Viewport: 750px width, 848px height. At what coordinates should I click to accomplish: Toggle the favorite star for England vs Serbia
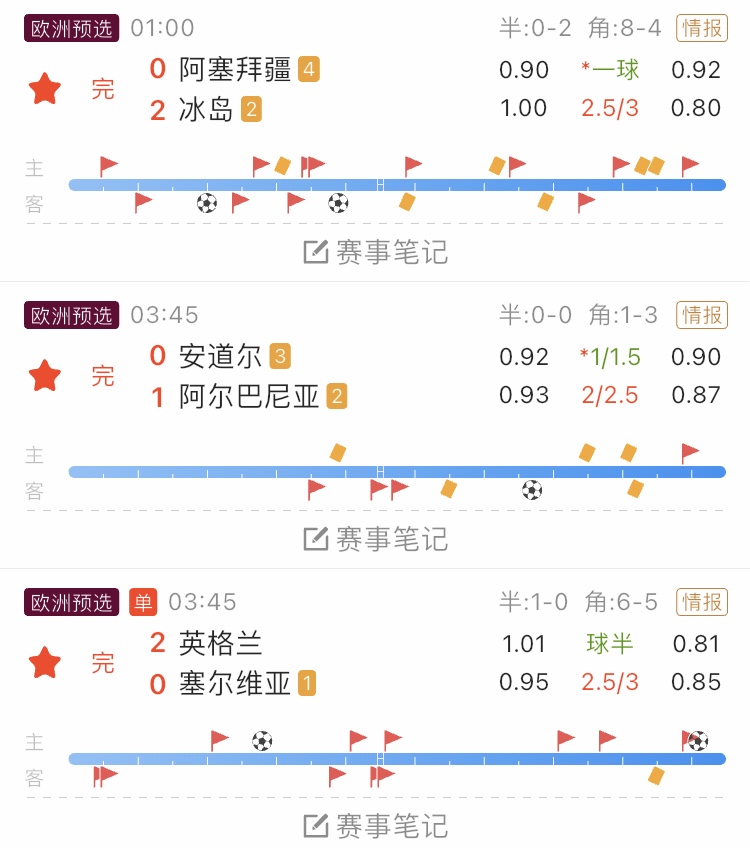pyautogui.click(x=44, y=662)
